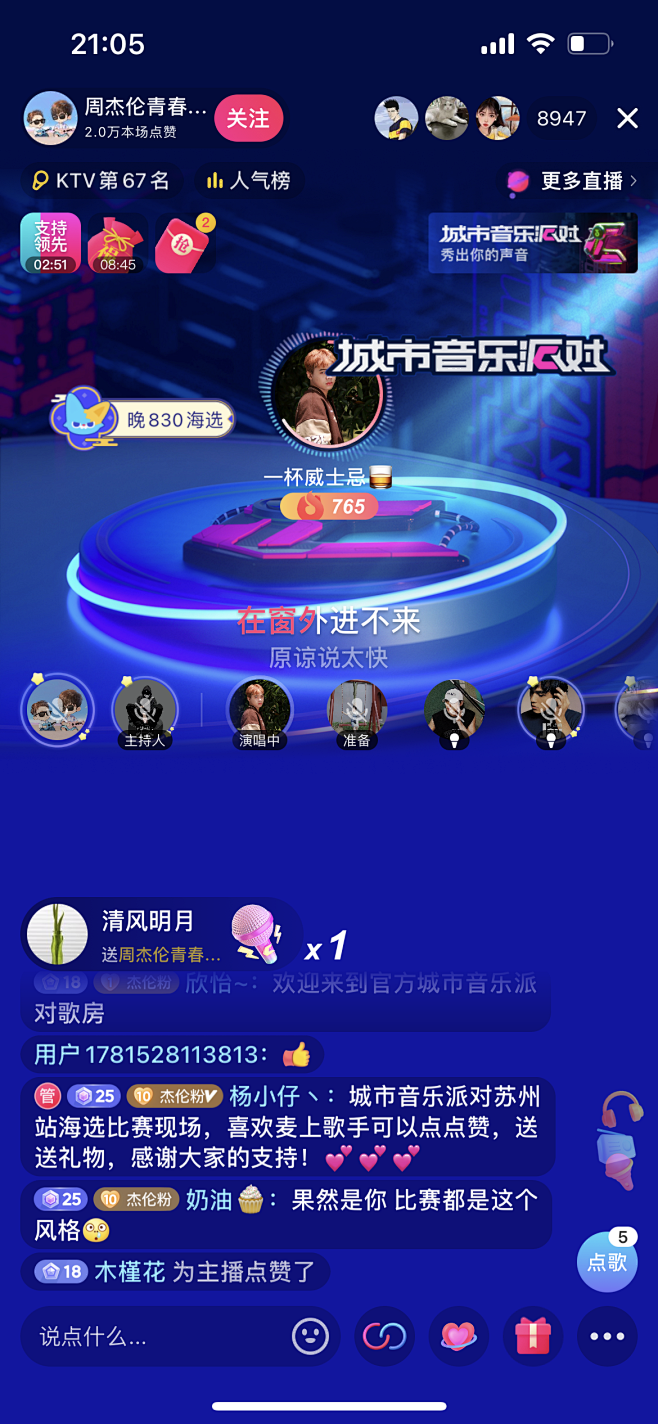Tap the link-mic chain icon

pyautogui.click(x=385, y=1336)
